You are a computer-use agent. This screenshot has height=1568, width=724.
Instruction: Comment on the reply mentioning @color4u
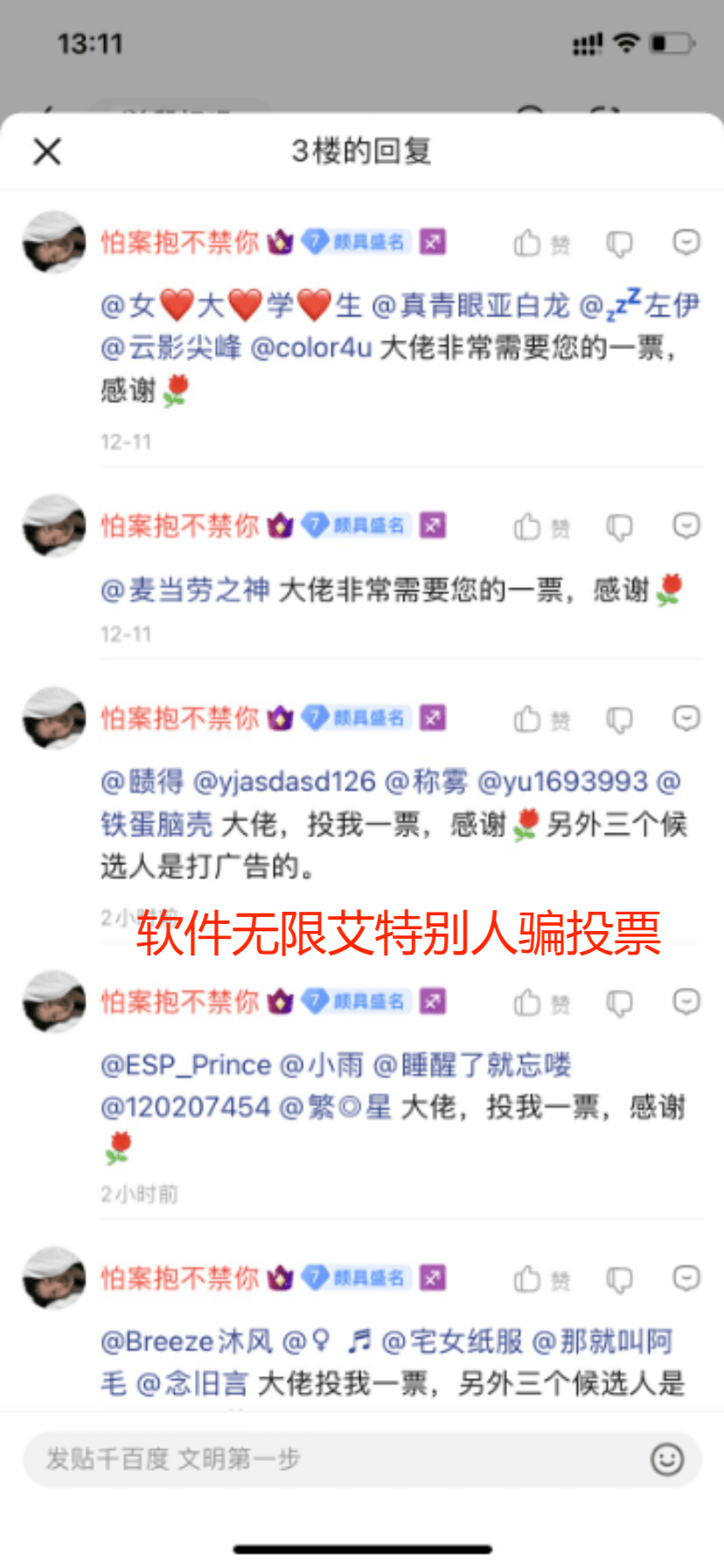click(x=686, y=241)
